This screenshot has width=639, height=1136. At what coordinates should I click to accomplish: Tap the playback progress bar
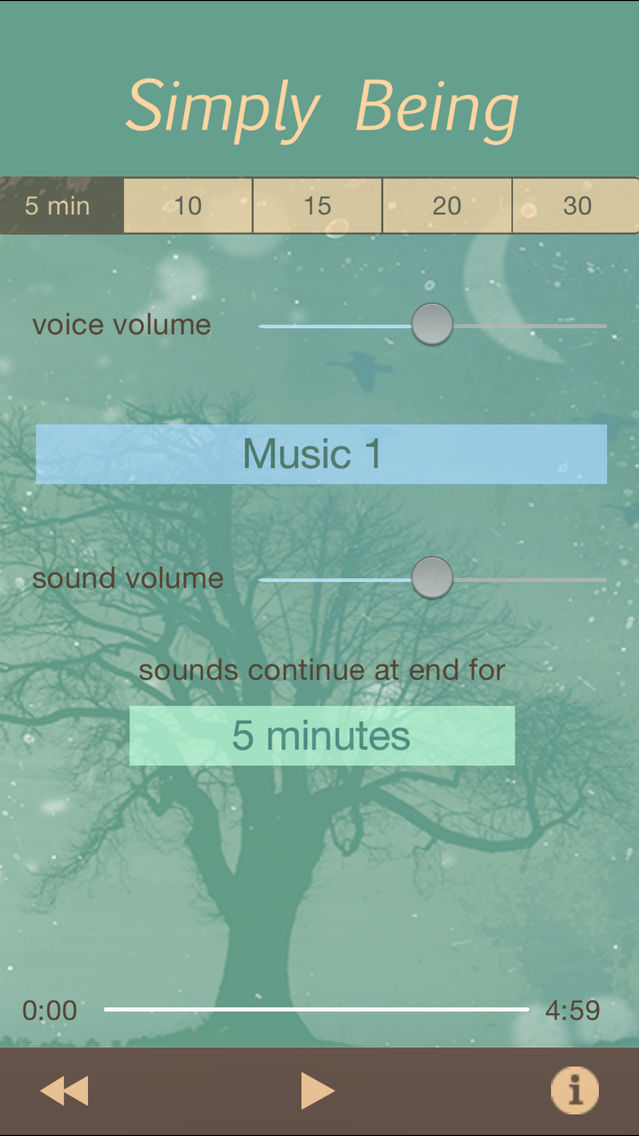(x=316, y=1009)
